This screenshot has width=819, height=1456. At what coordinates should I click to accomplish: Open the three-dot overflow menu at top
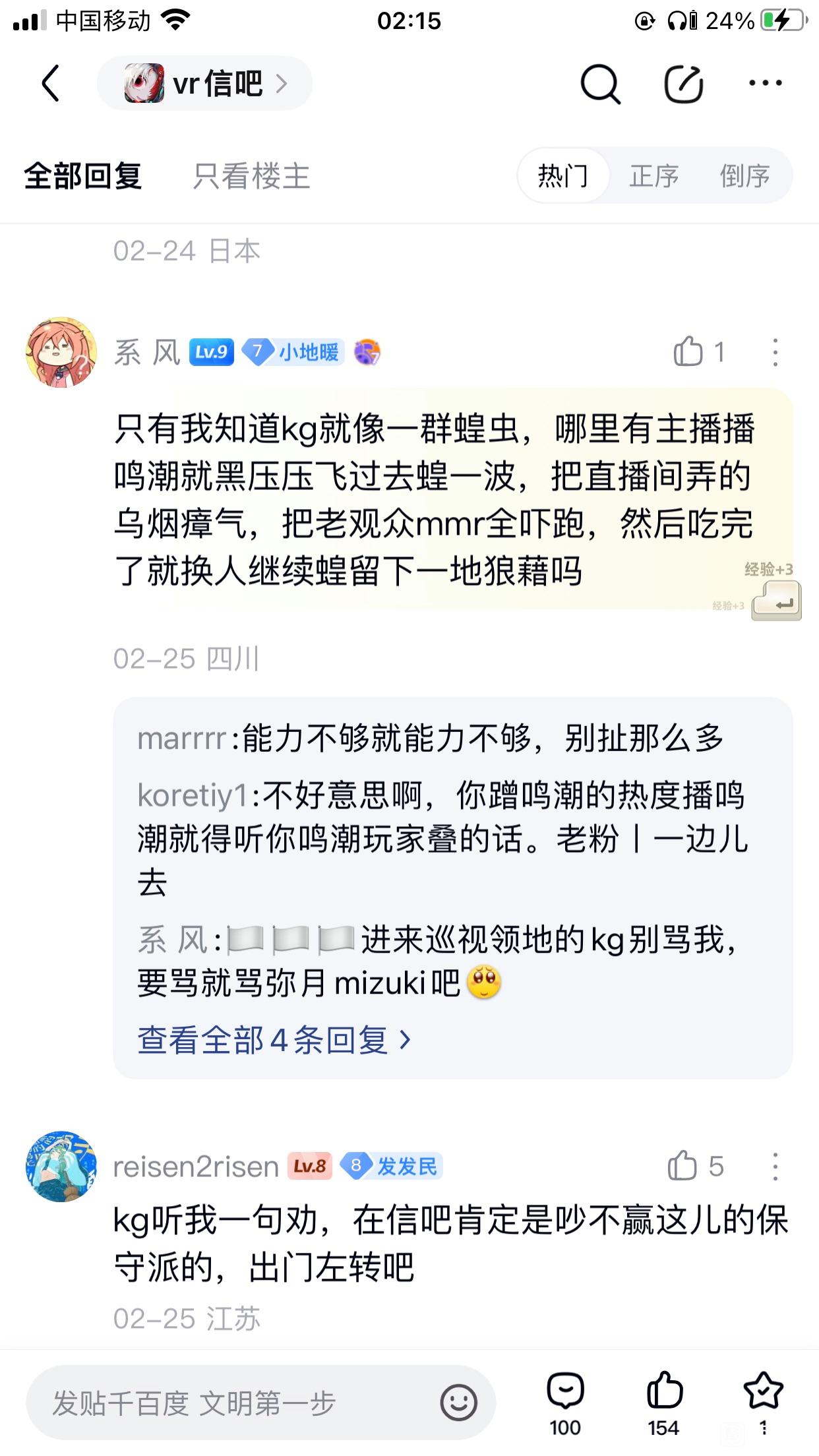(765, 83)
